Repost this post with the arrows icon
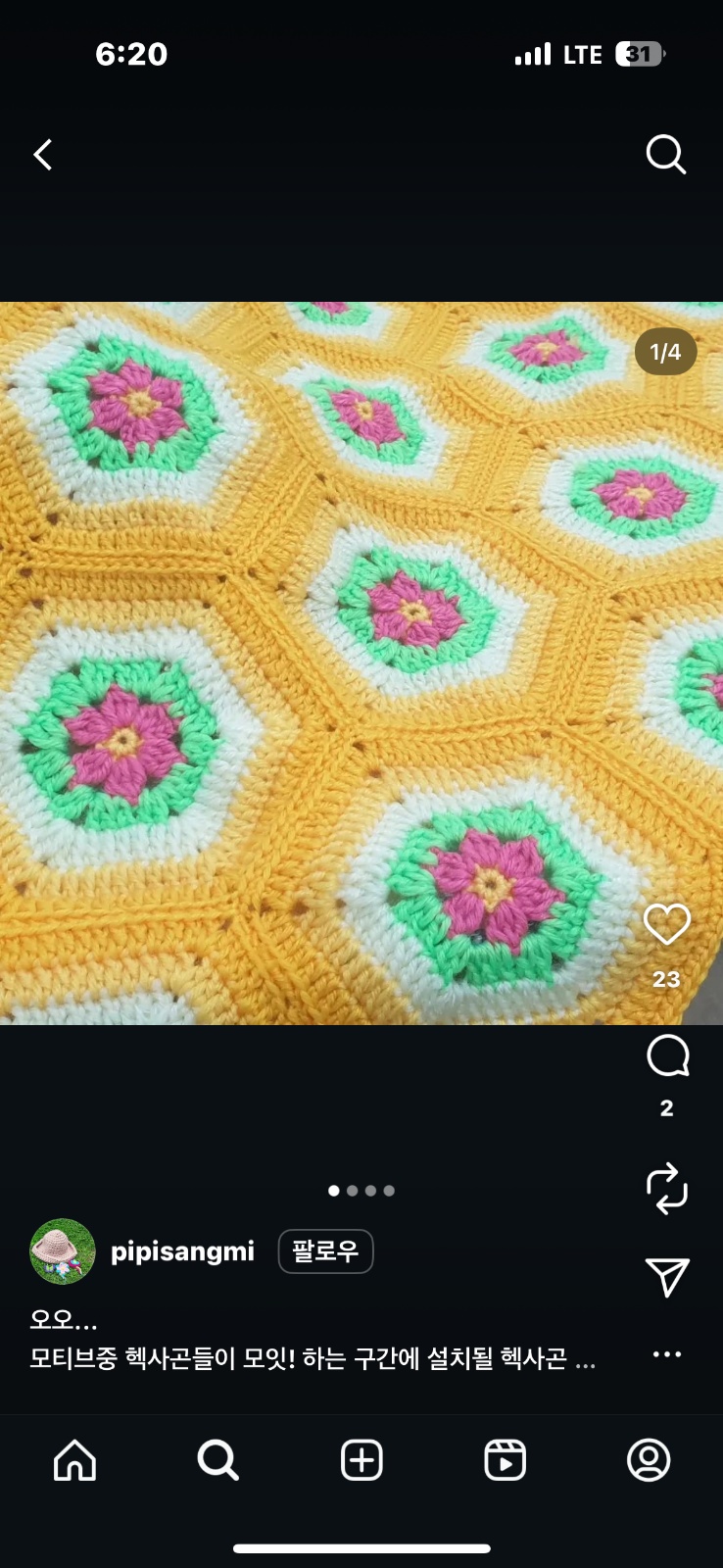 pos(667,1188)
